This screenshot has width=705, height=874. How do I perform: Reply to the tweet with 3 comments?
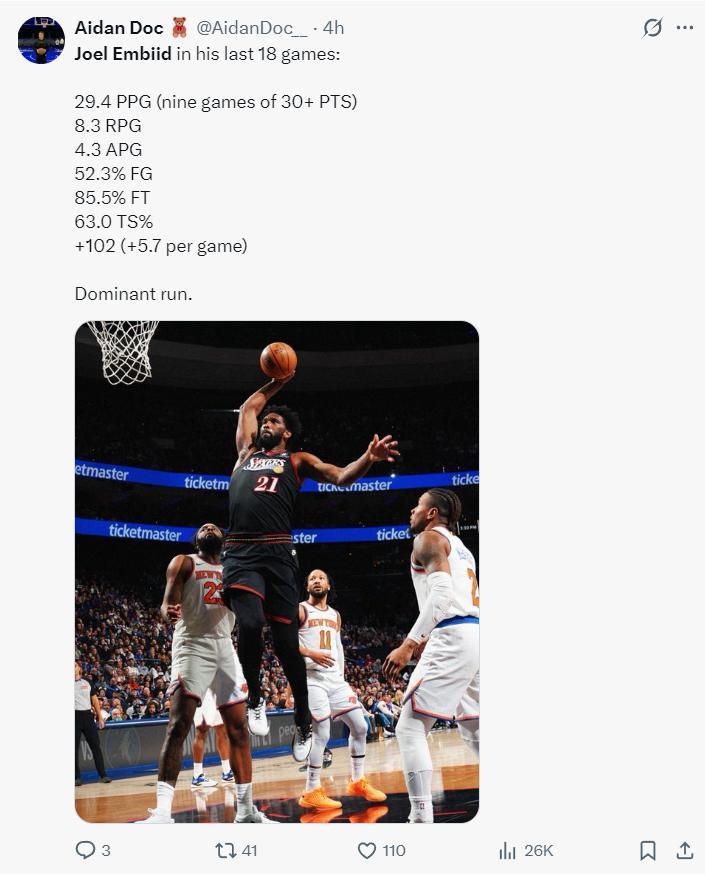[x=87, y=850]
